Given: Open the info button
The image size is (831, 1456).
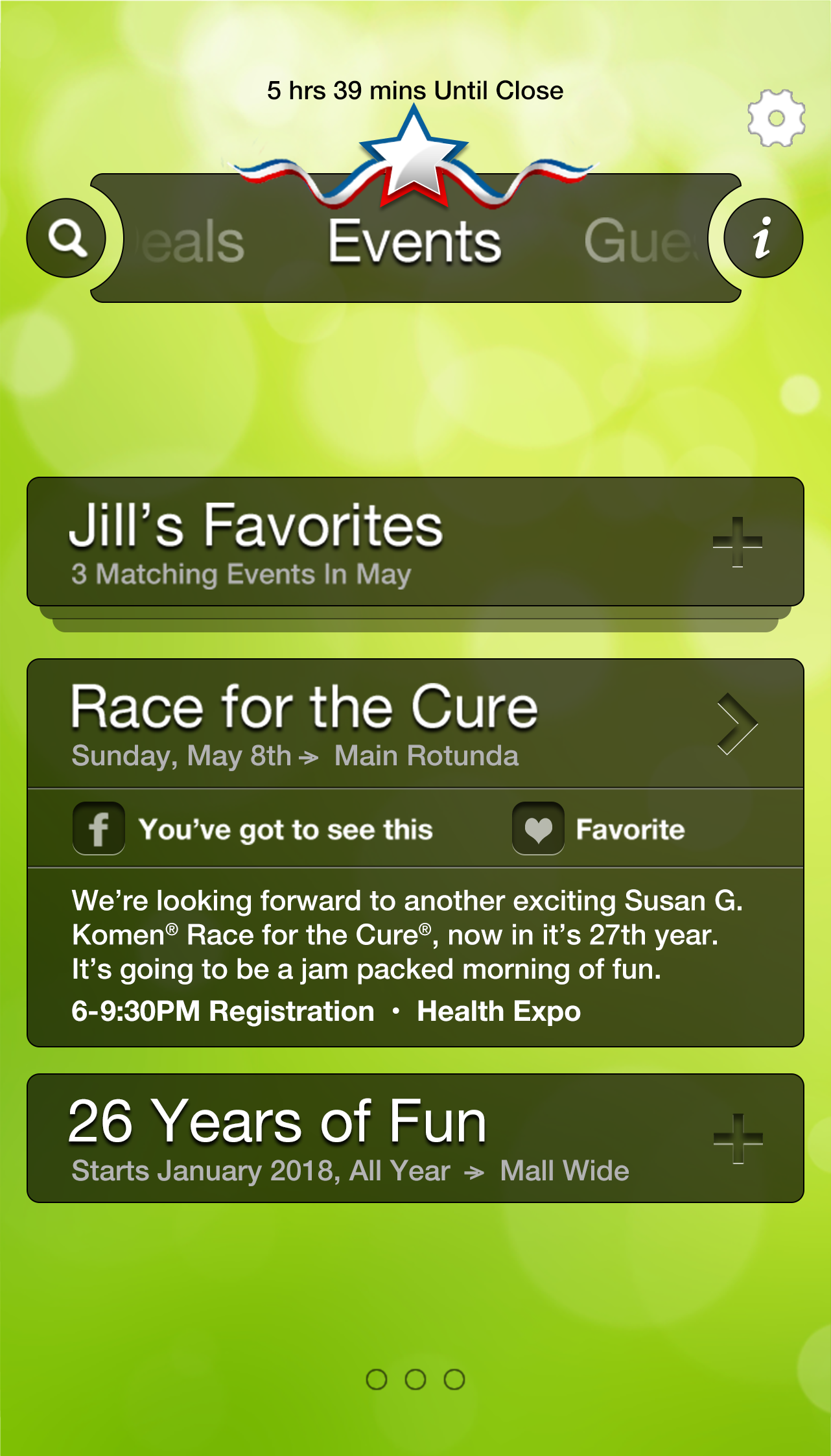Looking at the screenshot, I should [x=763, y=238].
